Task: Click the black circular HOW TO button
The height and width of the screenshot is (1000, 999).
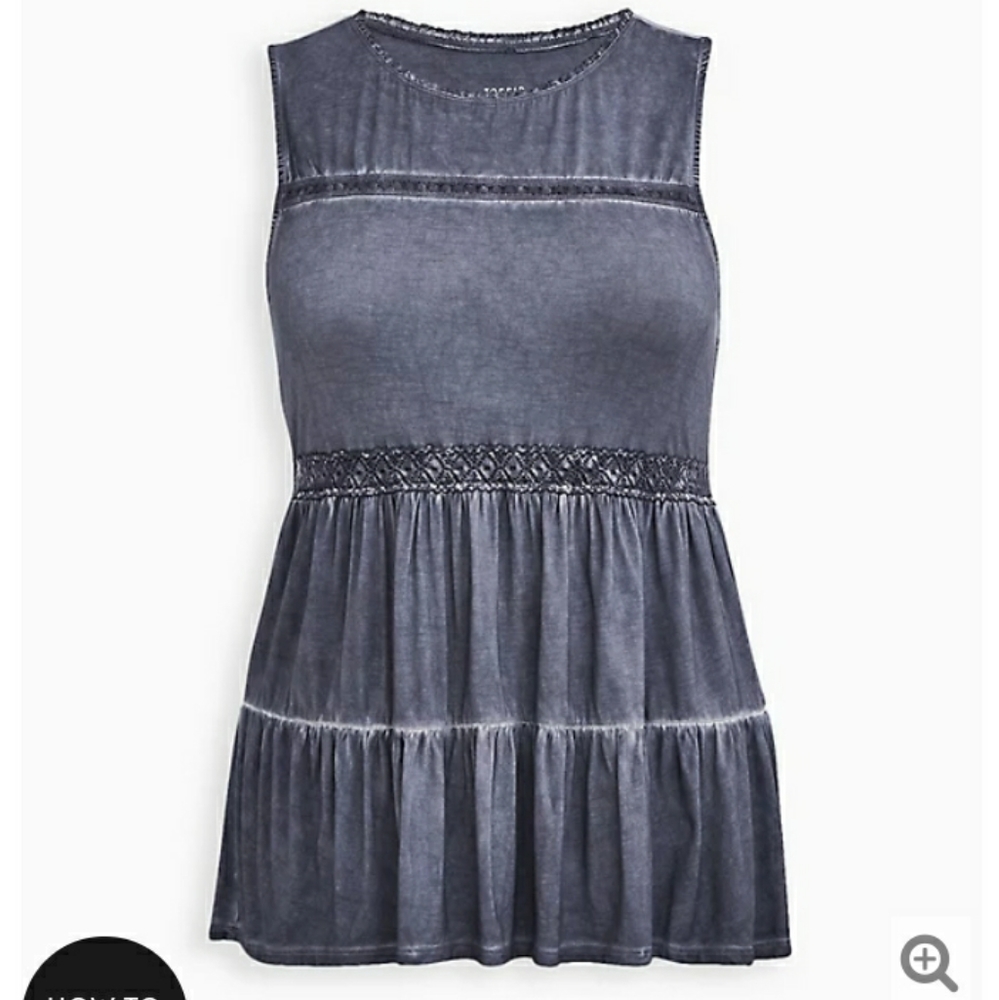Action: [x=105, y=985]
